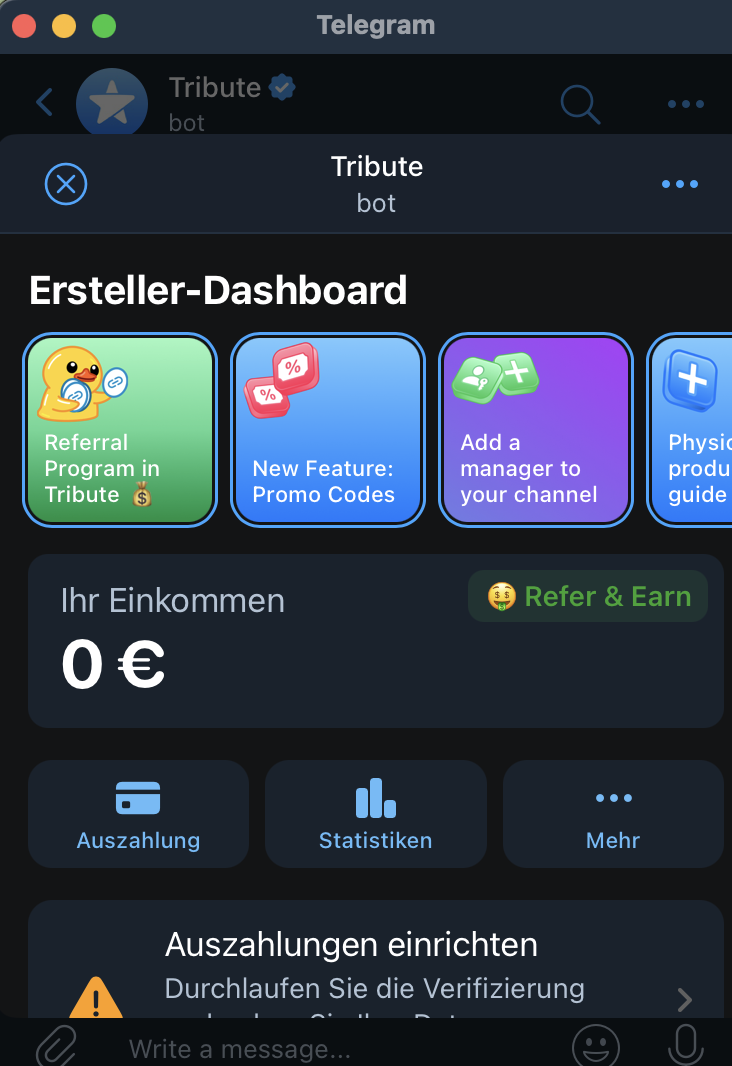Viewport: 732px width, 1066px height.
Task: Record a voice message with the microphone
Action: pos(685,1046)
